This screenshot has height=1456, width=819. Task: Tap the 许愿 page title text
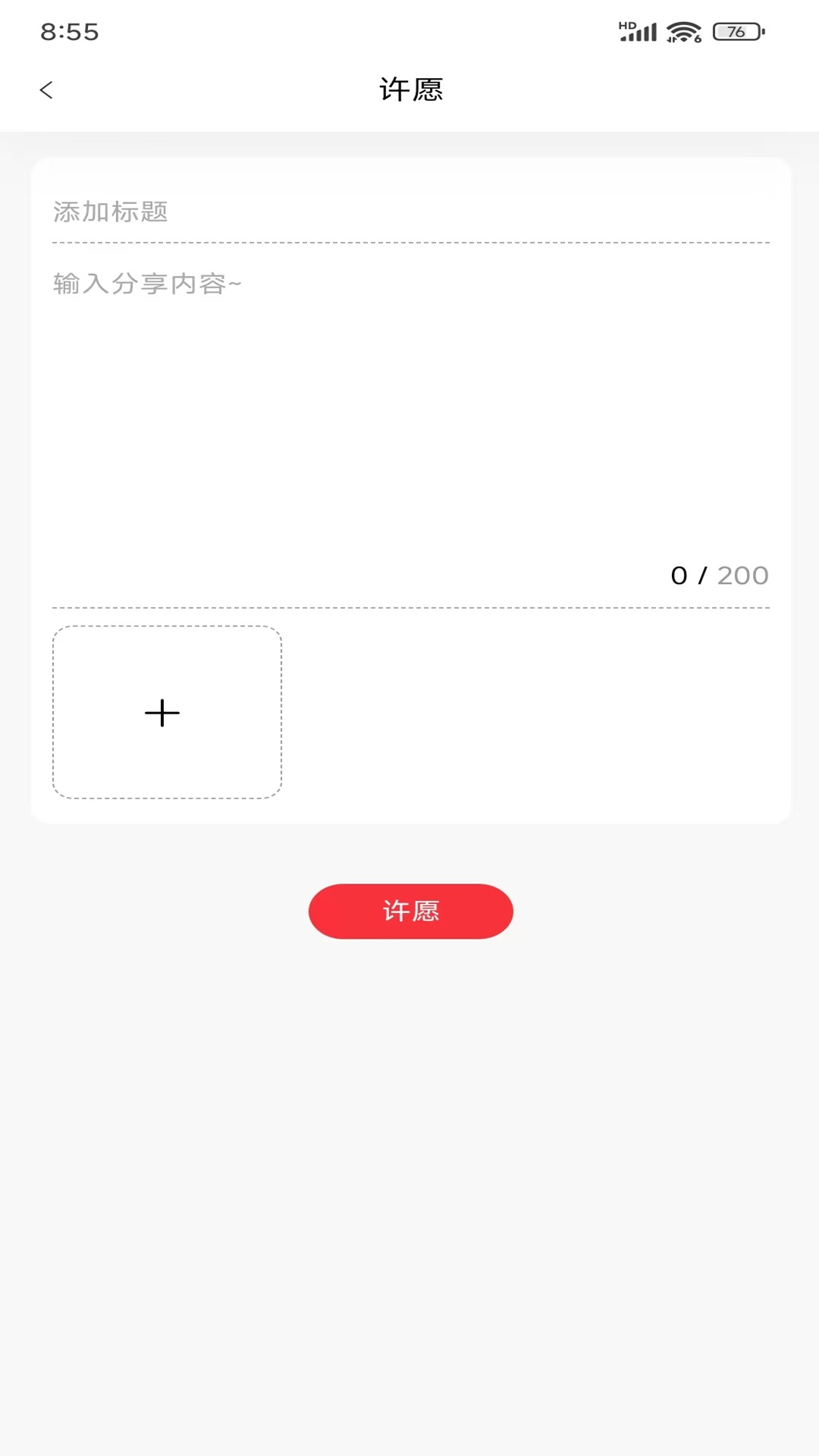pos(410,89)
